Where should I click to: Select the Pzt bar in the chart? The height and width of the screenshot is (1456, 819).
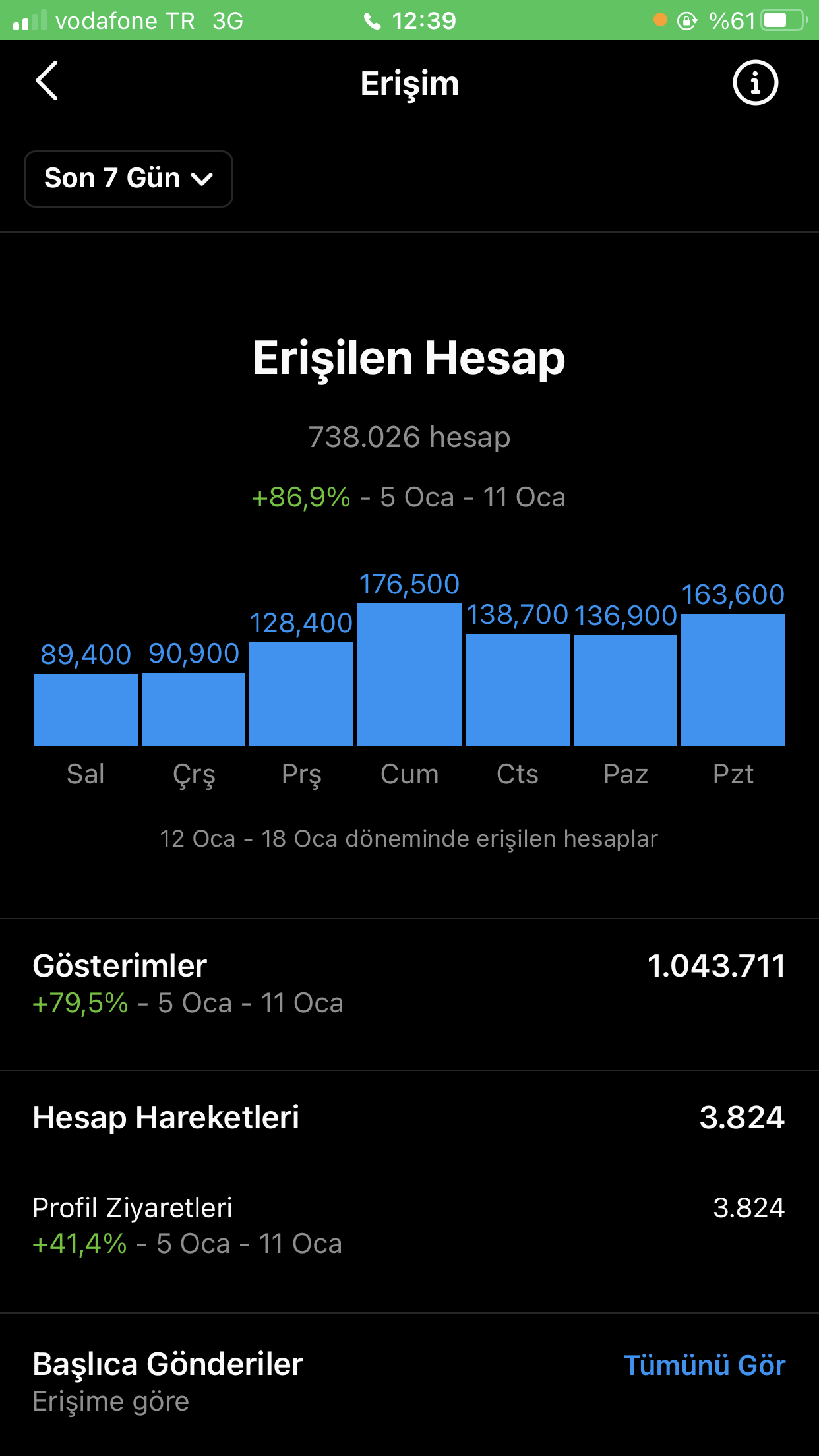click(733, 680)
